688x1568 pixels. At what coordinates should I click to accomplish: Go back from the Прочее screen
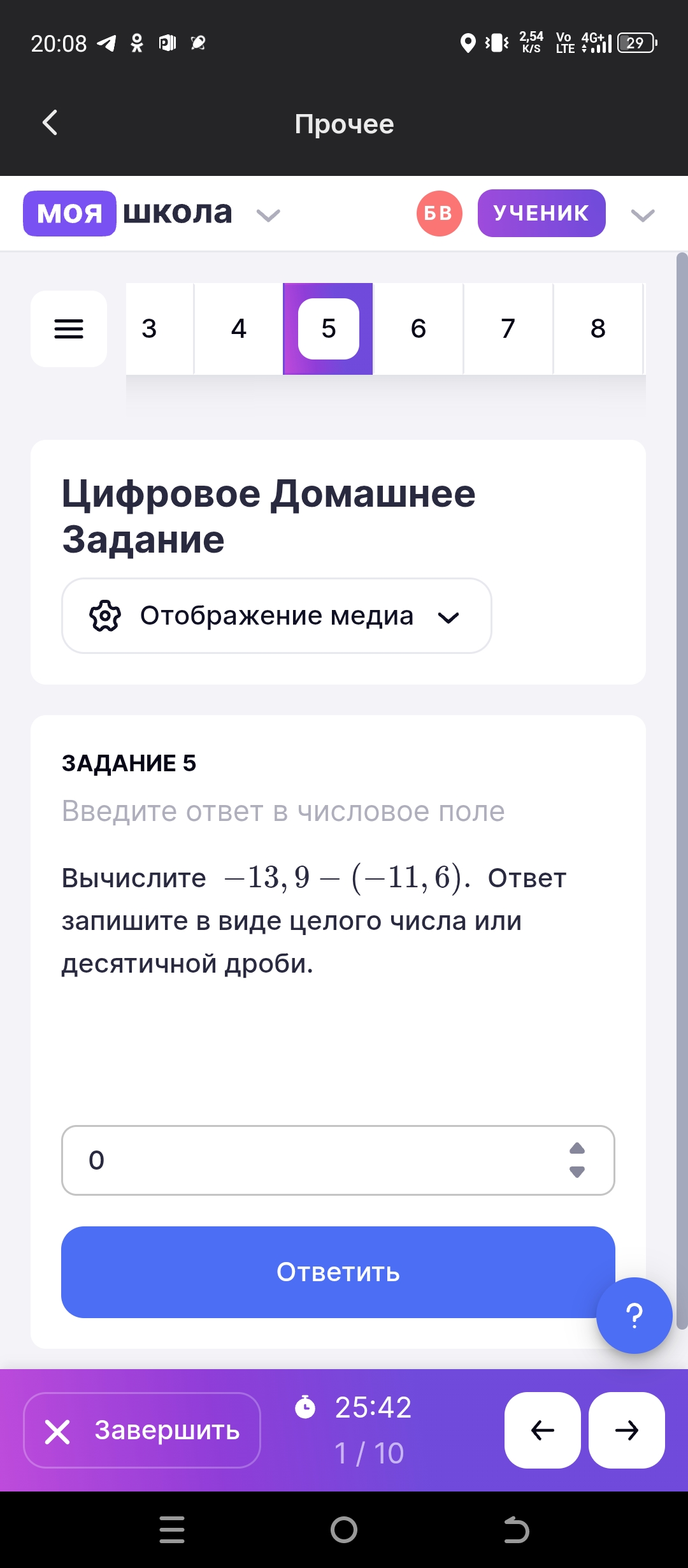[x=50, y=122]
